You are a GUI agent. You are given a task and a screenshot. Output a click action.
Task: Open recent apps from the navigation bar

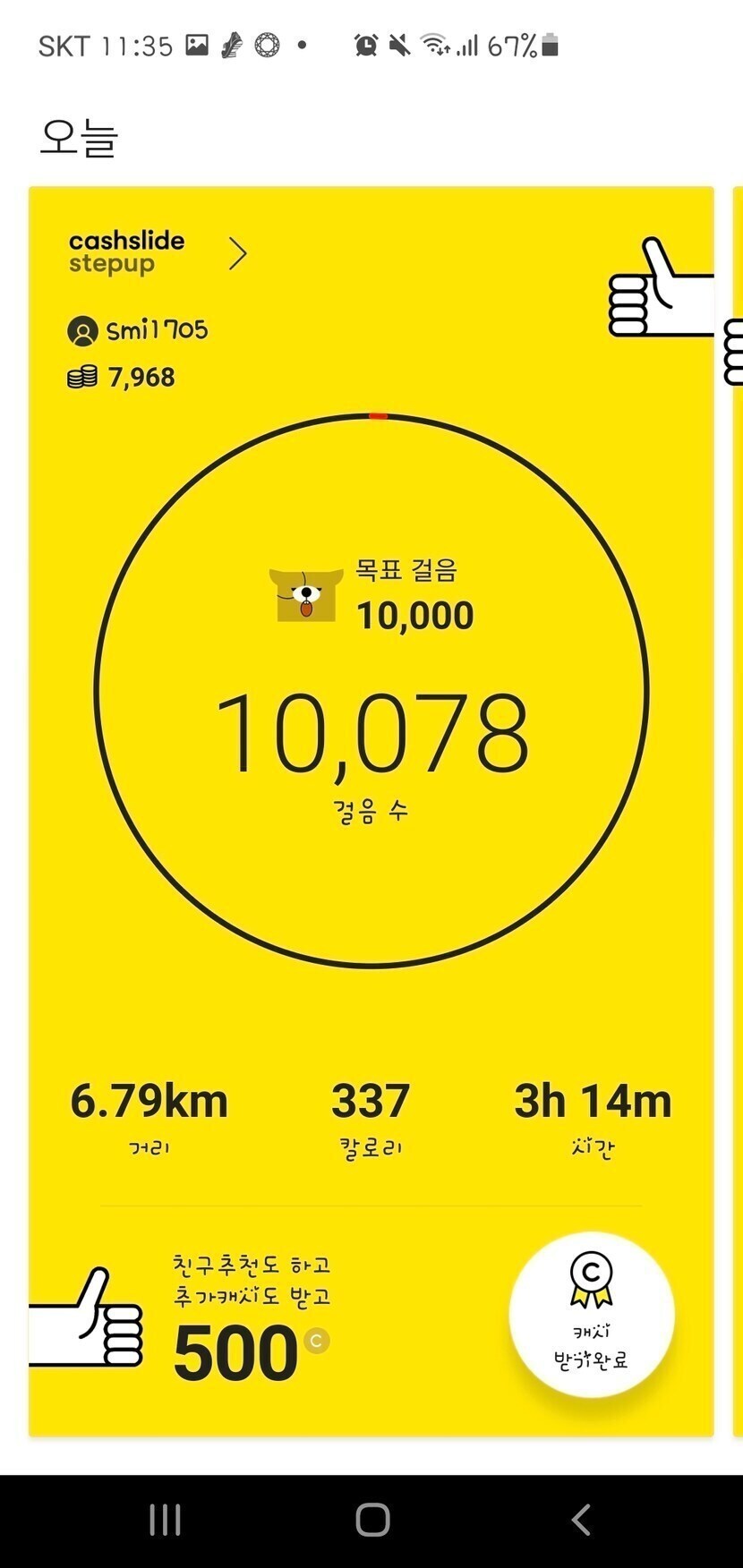click(166, 1519)
